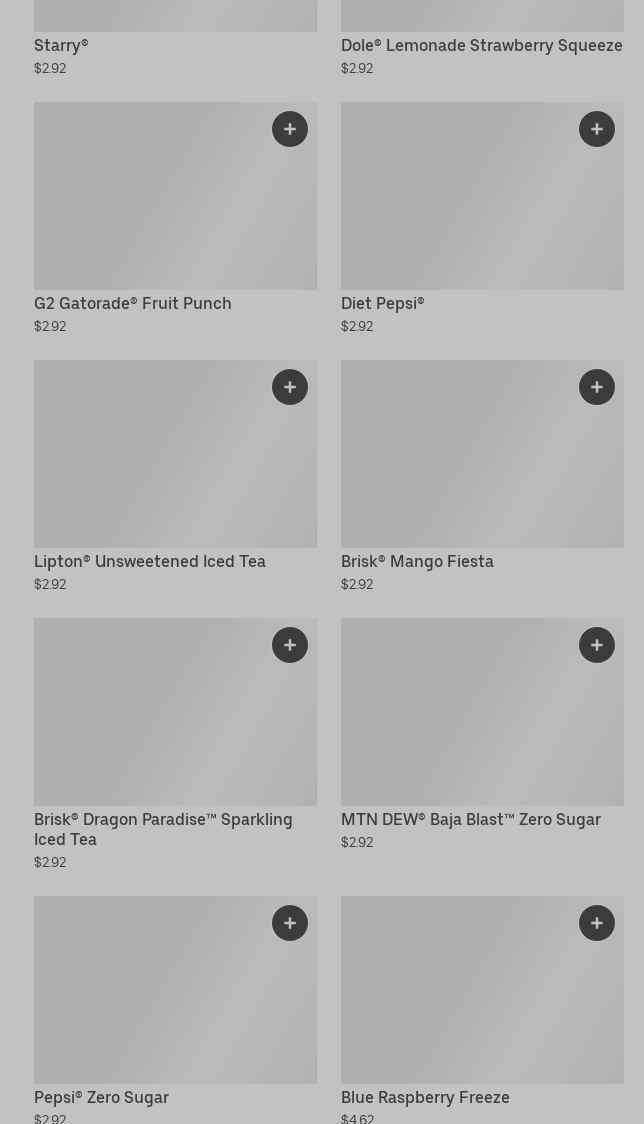Viewport: 644px width, 1124px height.
Task: Add Diet Pepsi to order
Action: point(597,129)
